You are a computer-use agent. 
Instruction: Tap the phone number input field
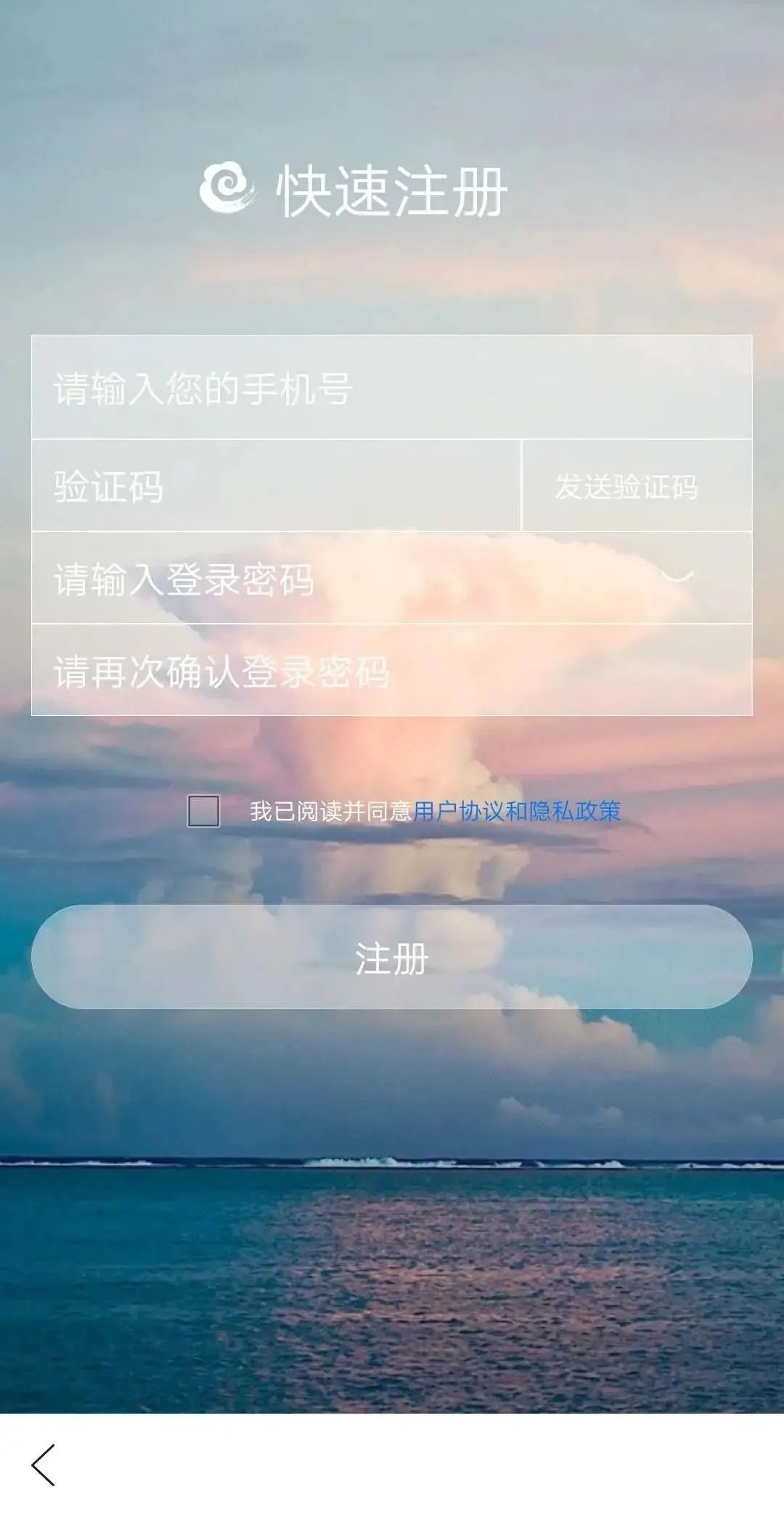[392, 388]
